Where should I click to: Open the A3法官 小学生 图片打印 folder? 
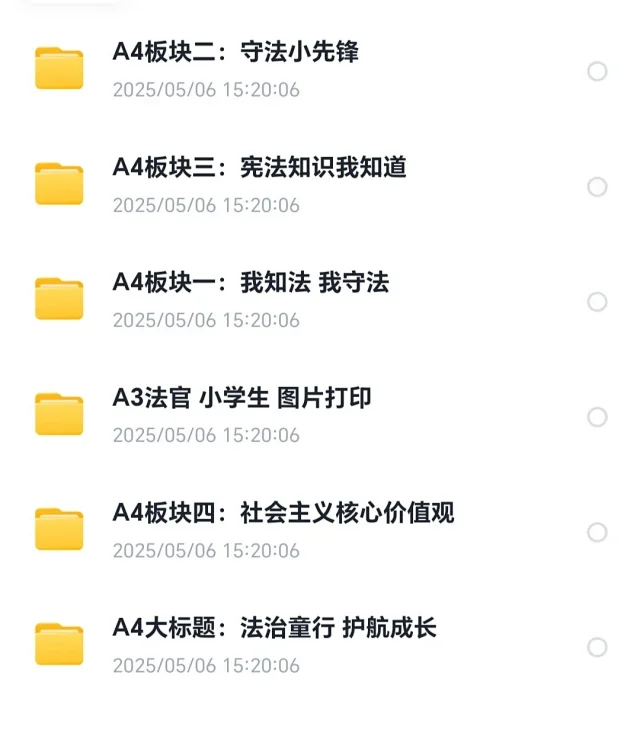(x=242, y=398)
